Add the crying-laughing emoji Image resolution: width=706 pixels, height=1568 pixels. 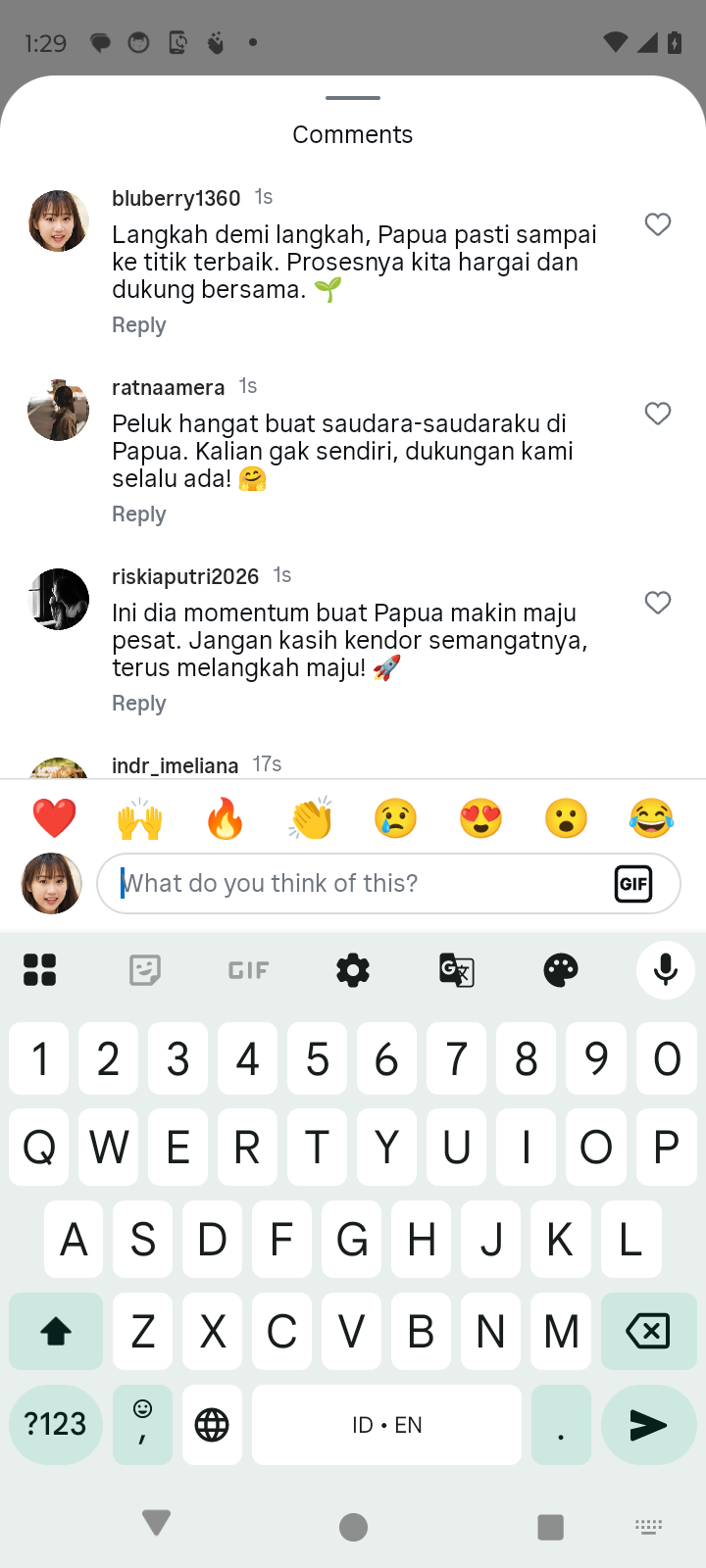651,818
